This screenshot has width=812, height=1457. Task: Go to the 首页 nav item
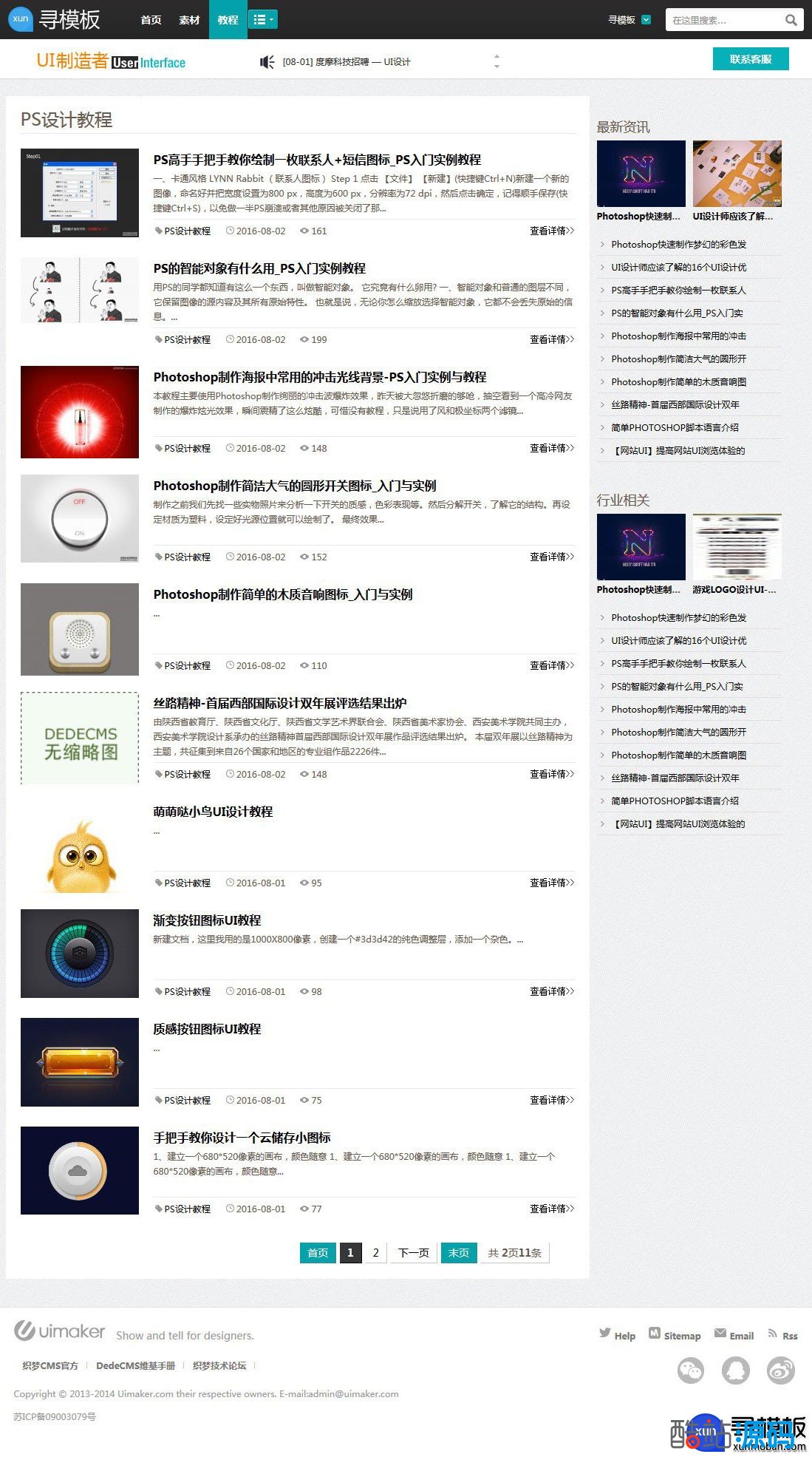pyautogui.click(x=151, y=20)
